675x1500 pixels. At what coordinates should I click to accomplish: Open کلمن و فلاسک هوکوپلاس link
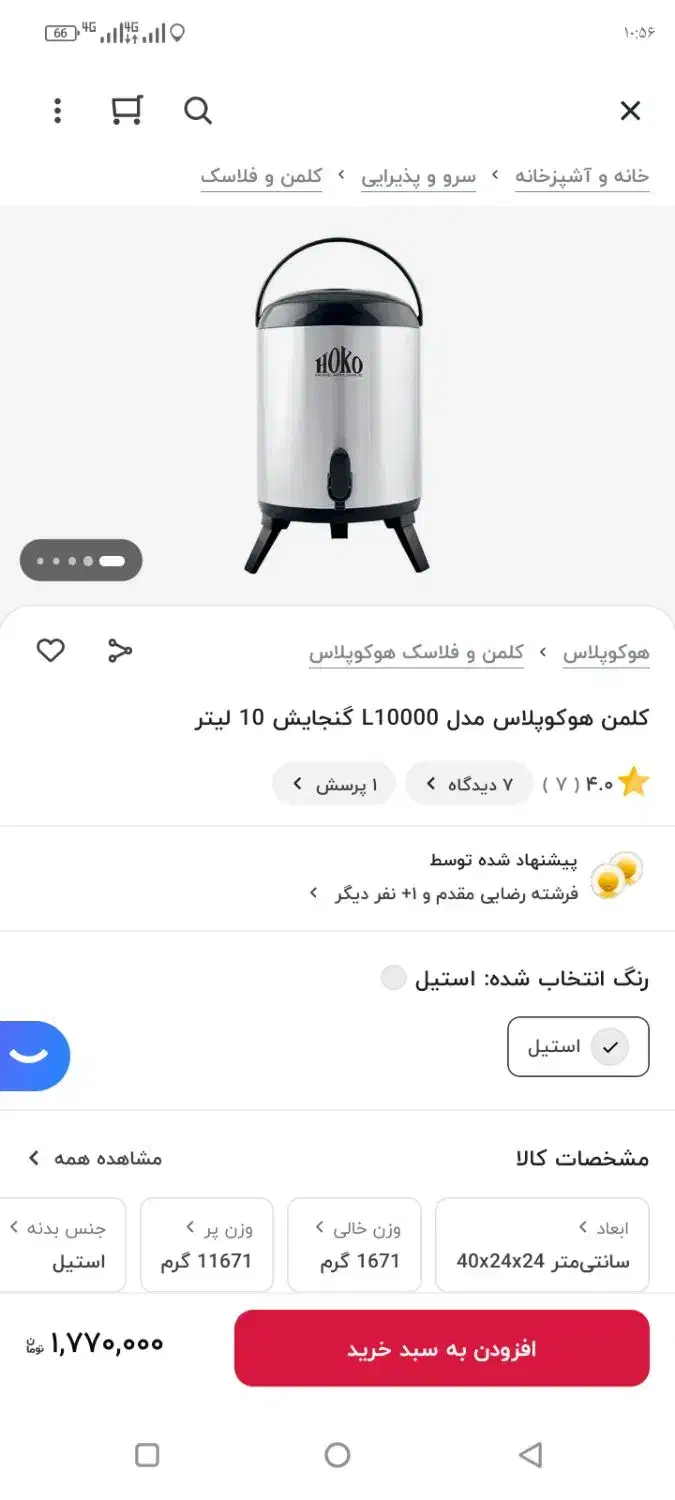click(x=416, y=653)
